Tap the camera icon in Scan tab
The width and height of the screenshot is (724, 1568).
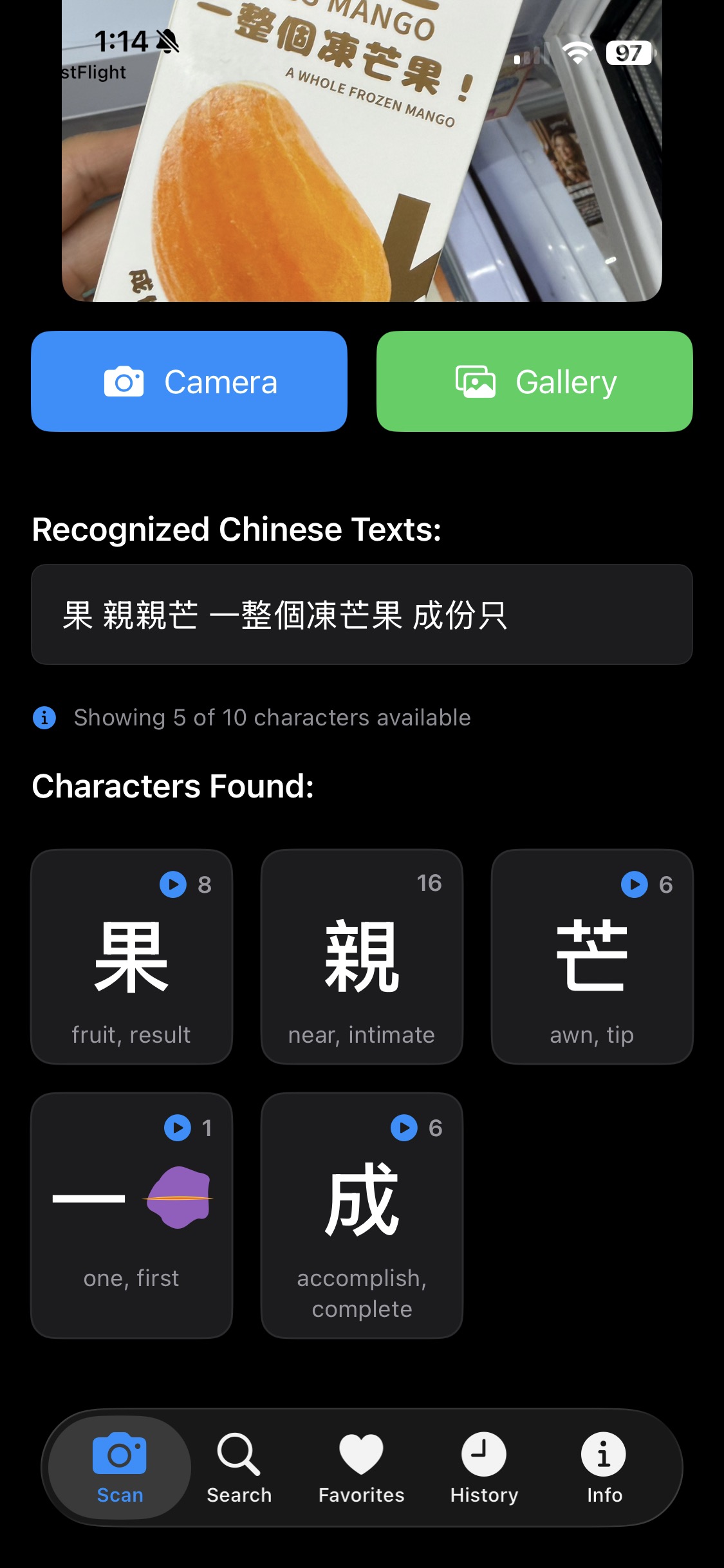tap(119, 1454)
